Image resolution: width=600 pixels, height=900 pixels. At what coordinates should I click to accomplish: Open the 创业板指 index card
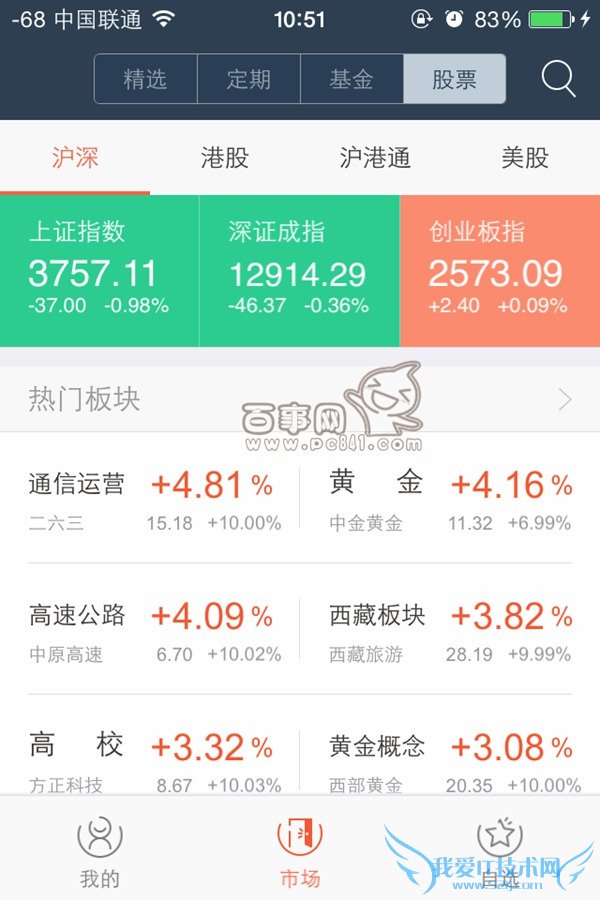499,270
